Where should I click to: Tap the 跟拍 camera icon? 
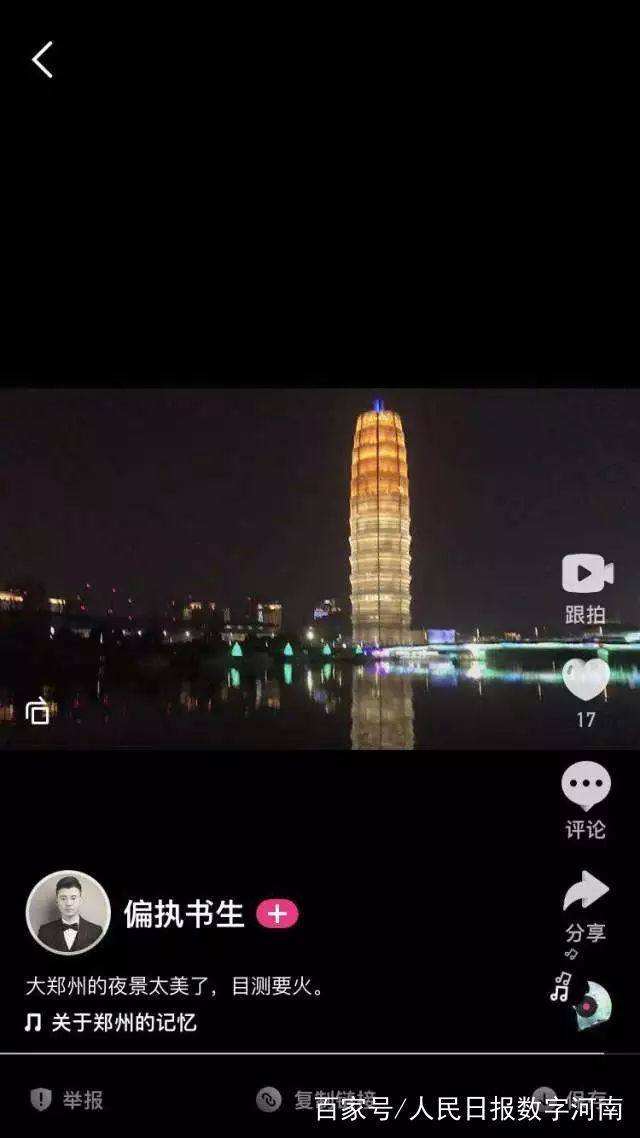pos(587,574)
